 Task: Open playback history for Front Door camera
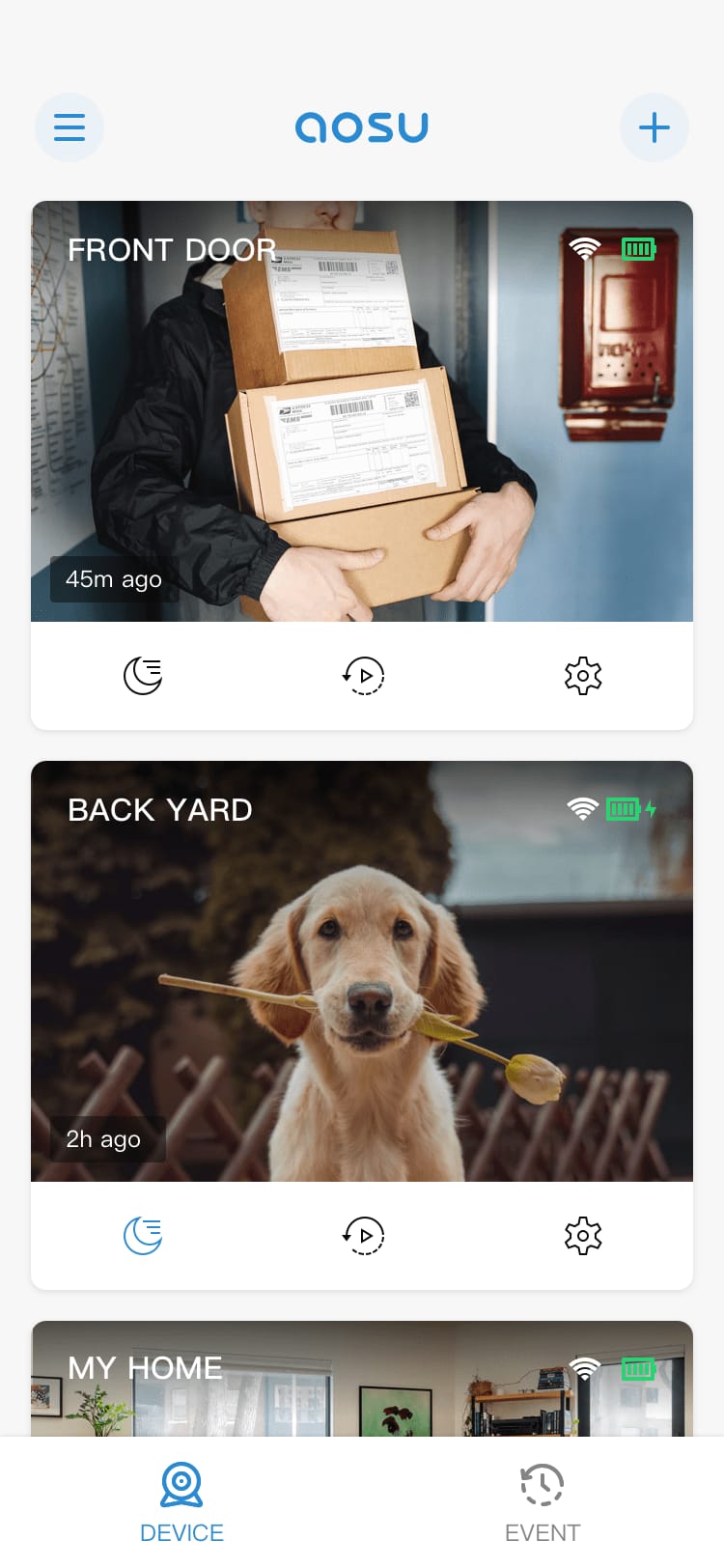pos(363,675)
